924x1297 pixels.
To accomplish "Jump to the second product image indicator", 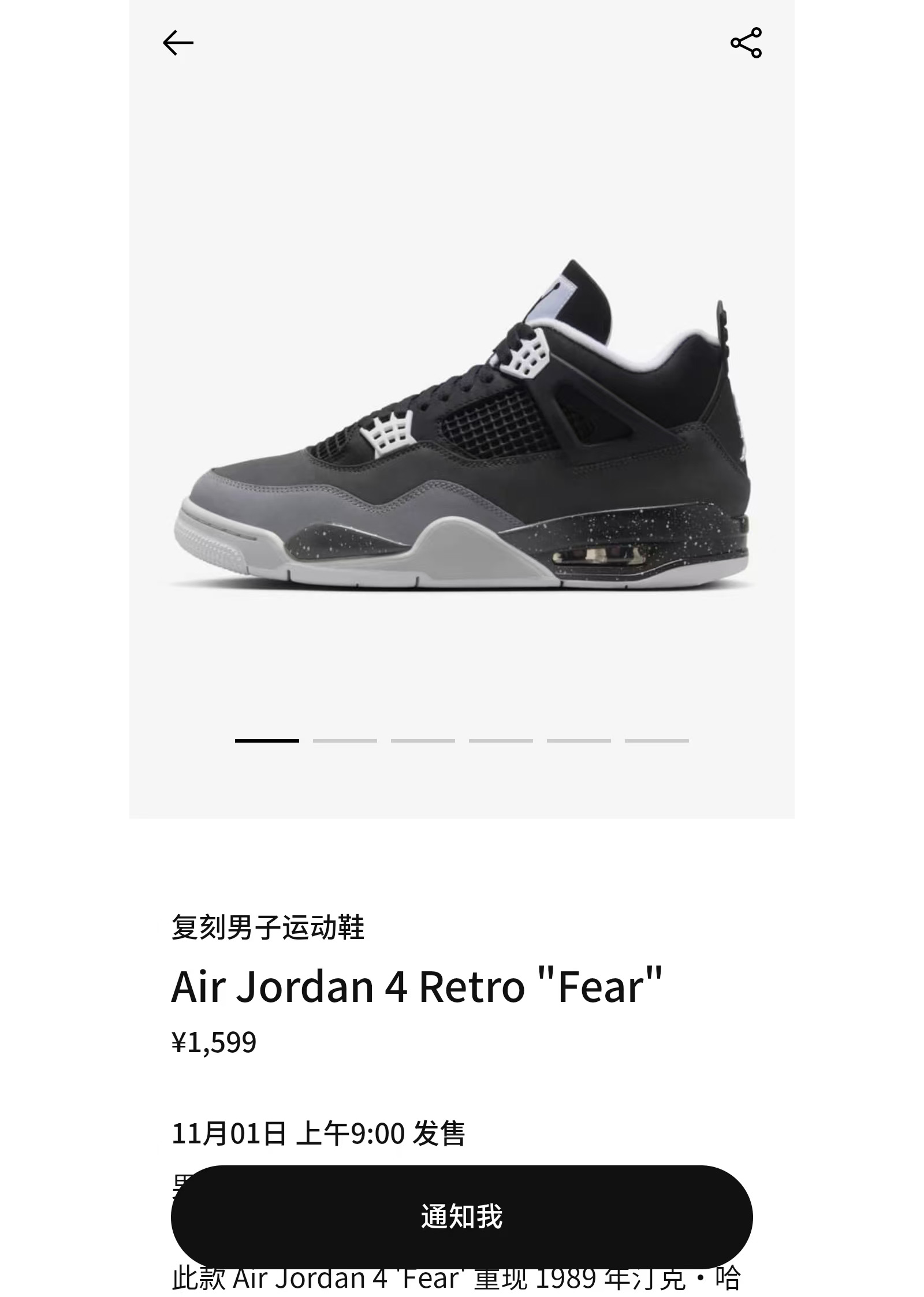I will coord(345,740).
